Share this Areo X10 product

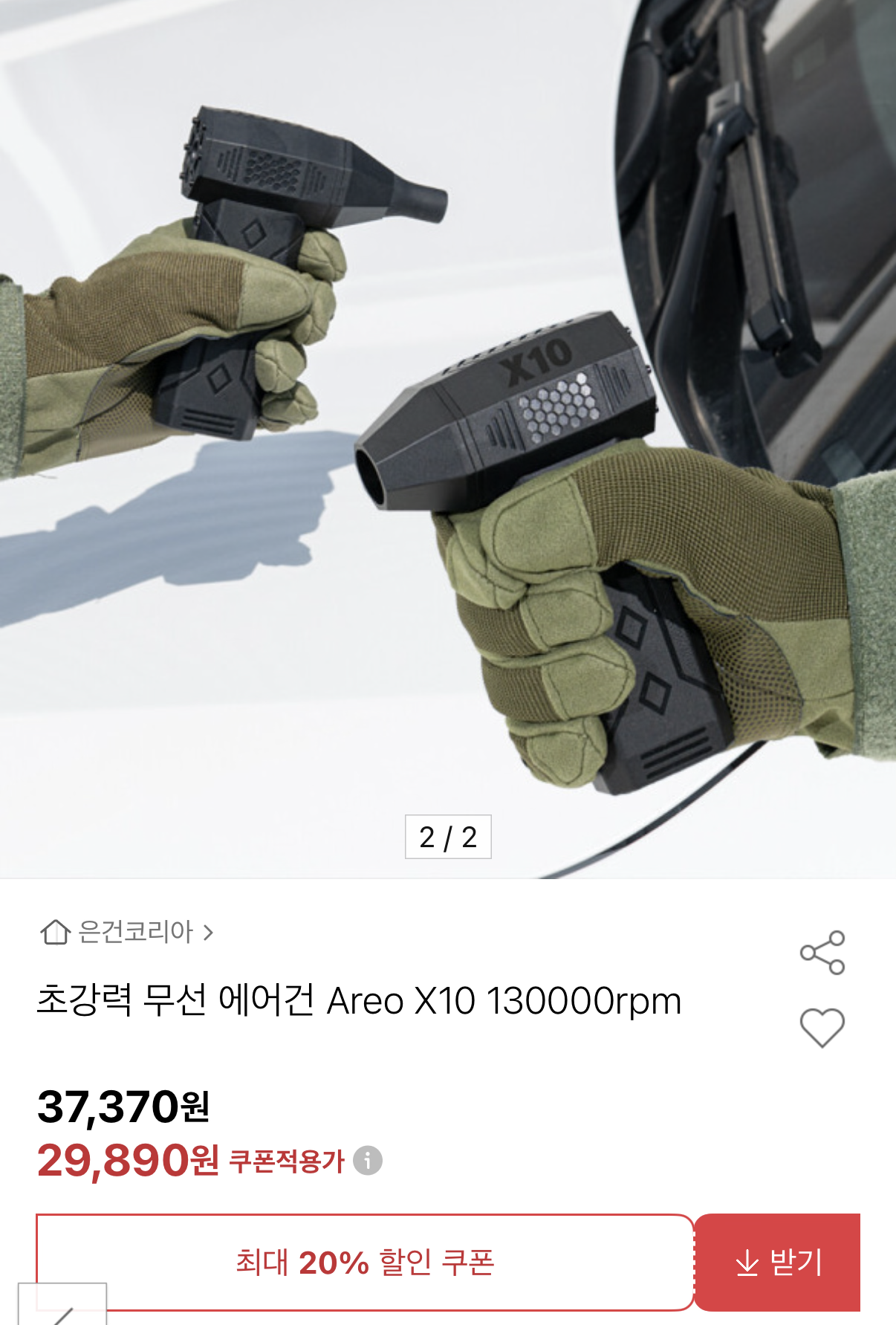click(x=822, y=952)
